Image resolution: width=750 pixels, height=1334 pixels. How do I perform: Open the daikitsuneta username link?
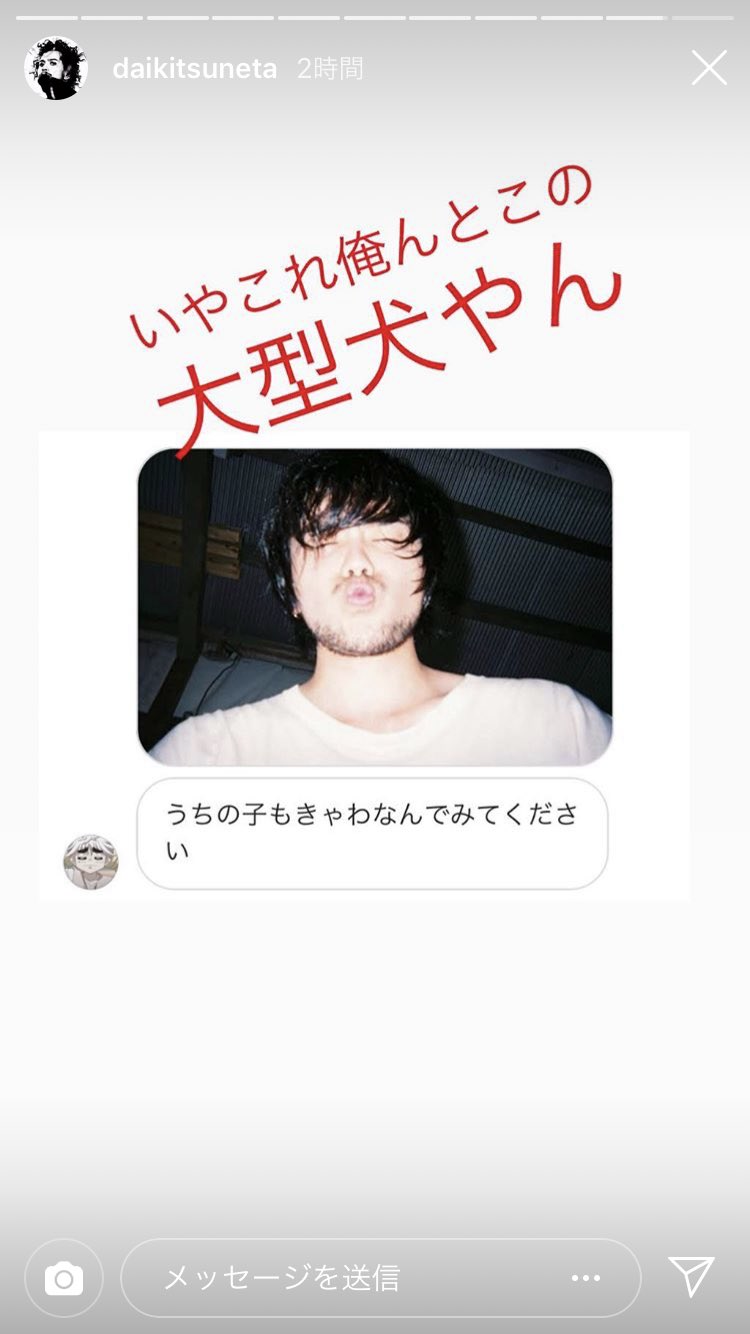point(195,69)
